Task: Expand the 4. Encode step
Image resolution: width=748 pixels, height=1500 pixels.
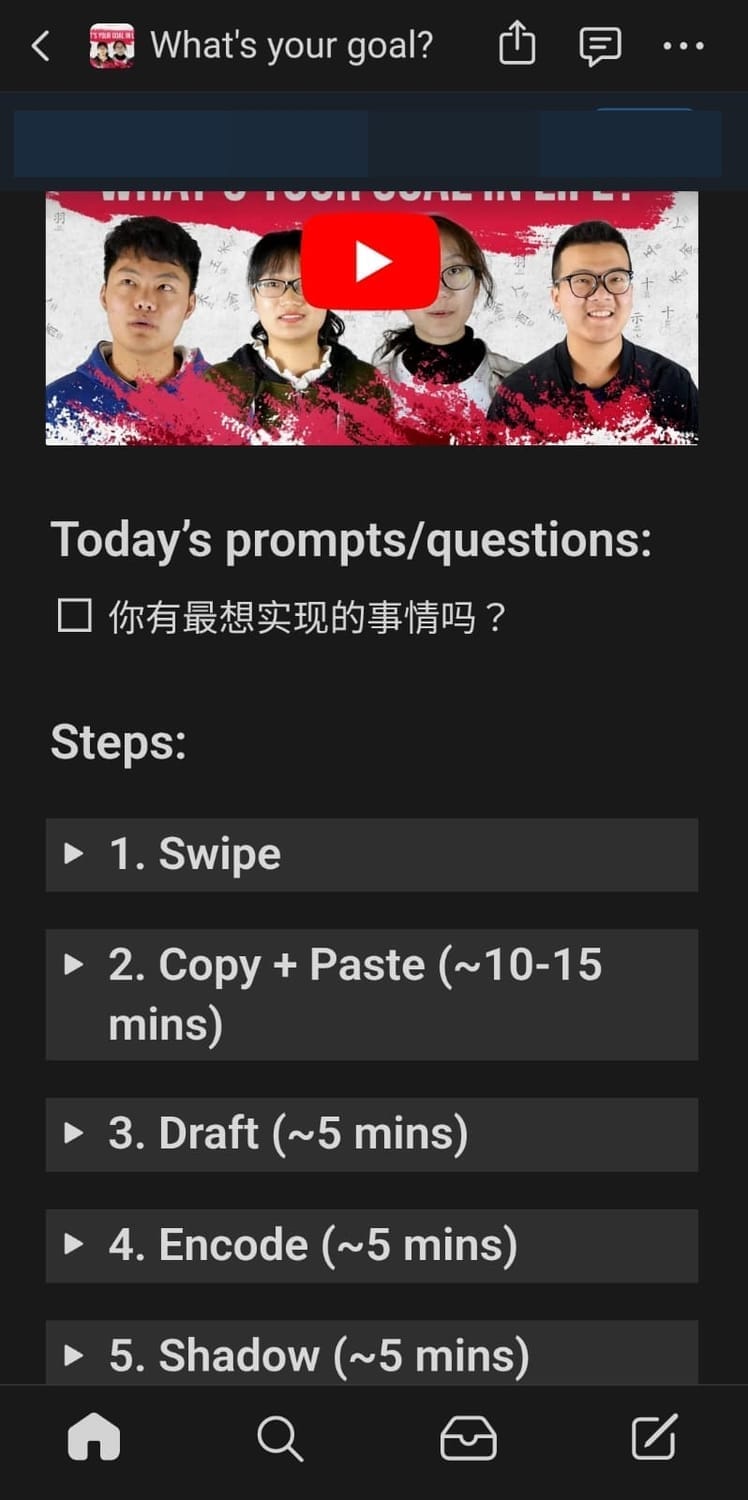Action: tap(73, 1245)
